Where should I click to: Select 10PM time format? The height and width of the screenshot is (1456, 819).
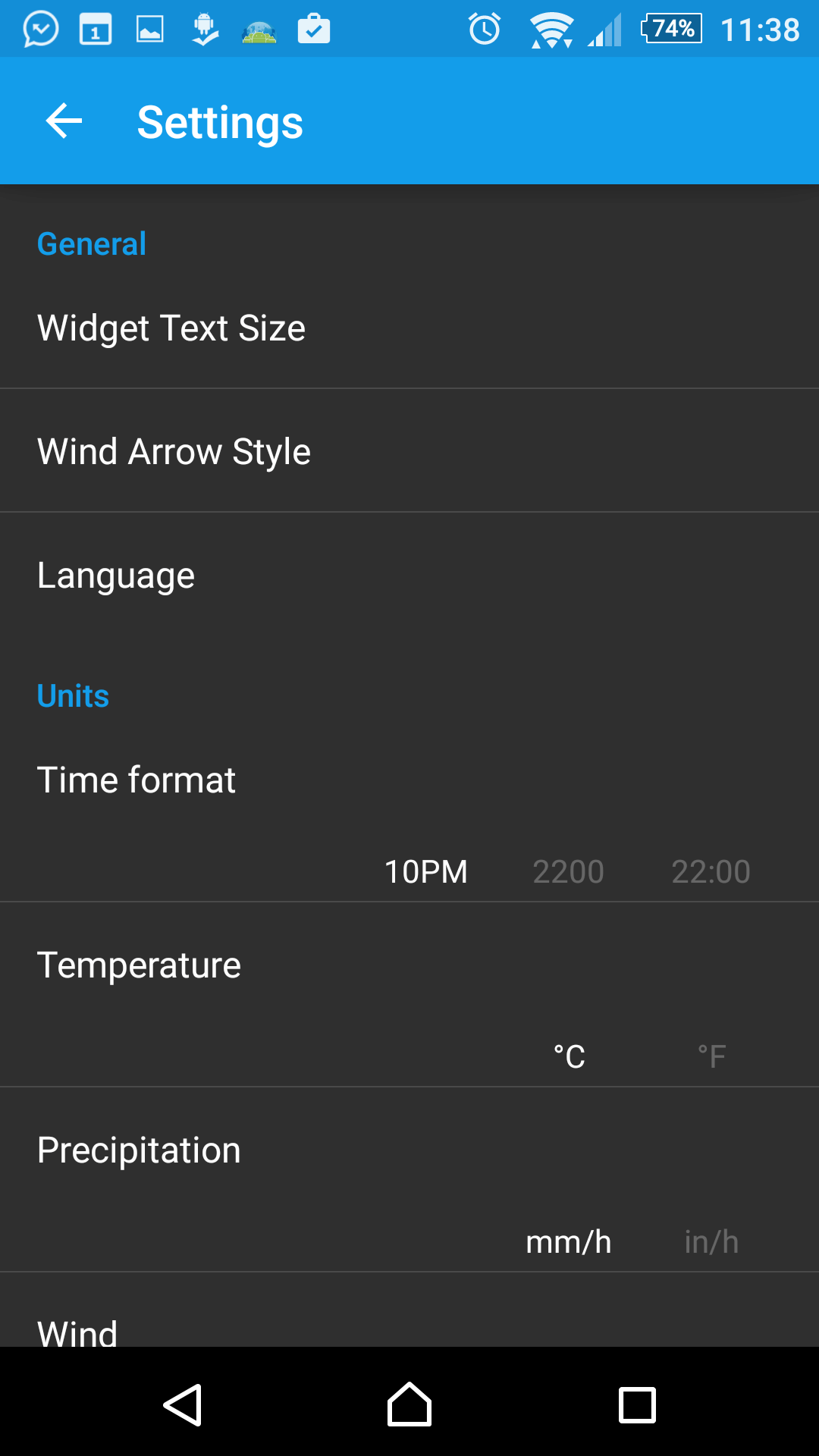point(426,871)
